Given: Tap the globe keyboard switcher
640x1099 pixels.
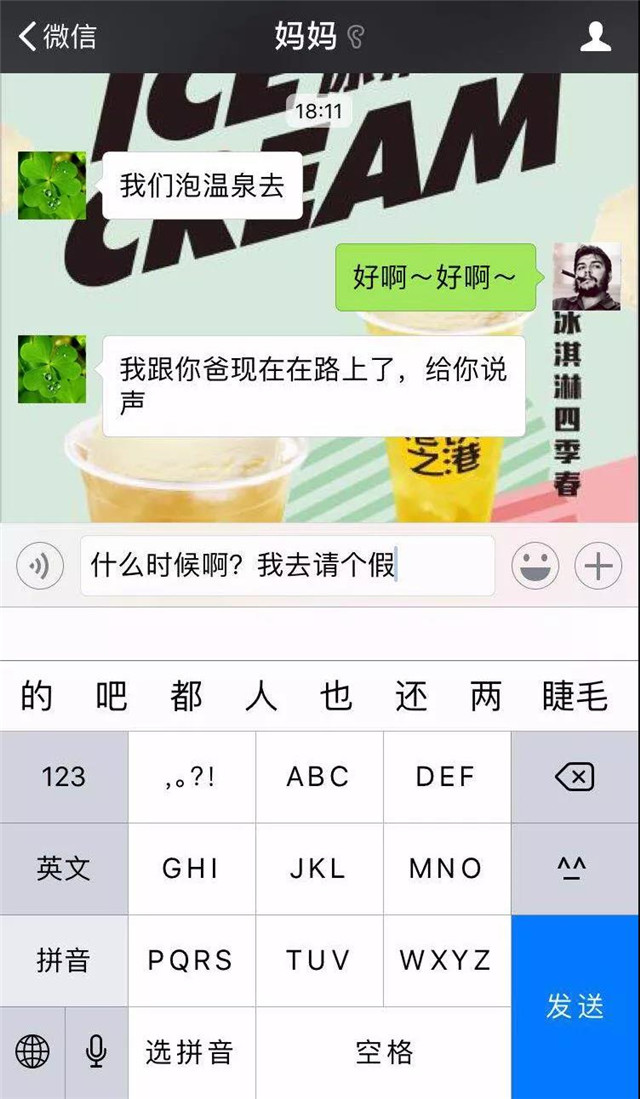Looking at the screenshot, I should [x=32, y=1052].
